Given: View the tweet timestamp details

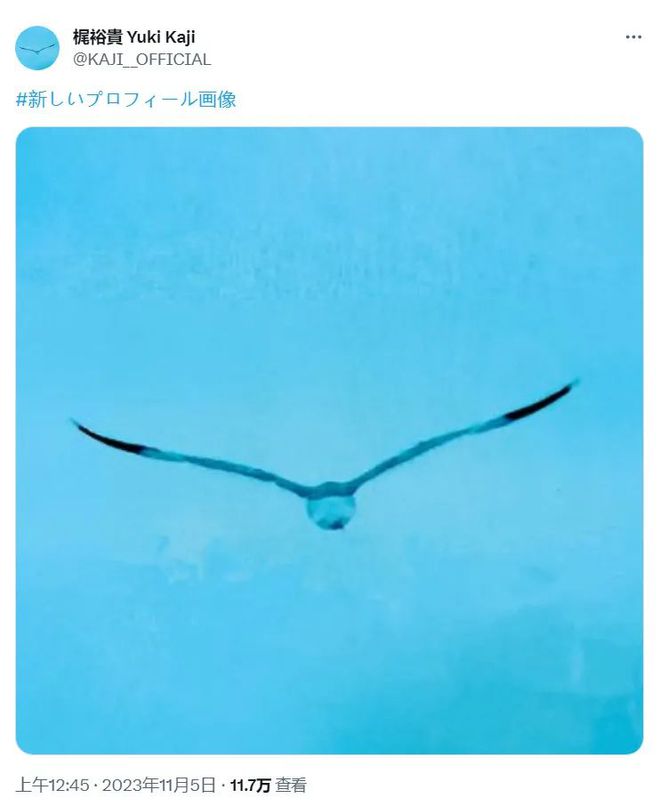Looking at the screenshot, I should coord(118,785).
